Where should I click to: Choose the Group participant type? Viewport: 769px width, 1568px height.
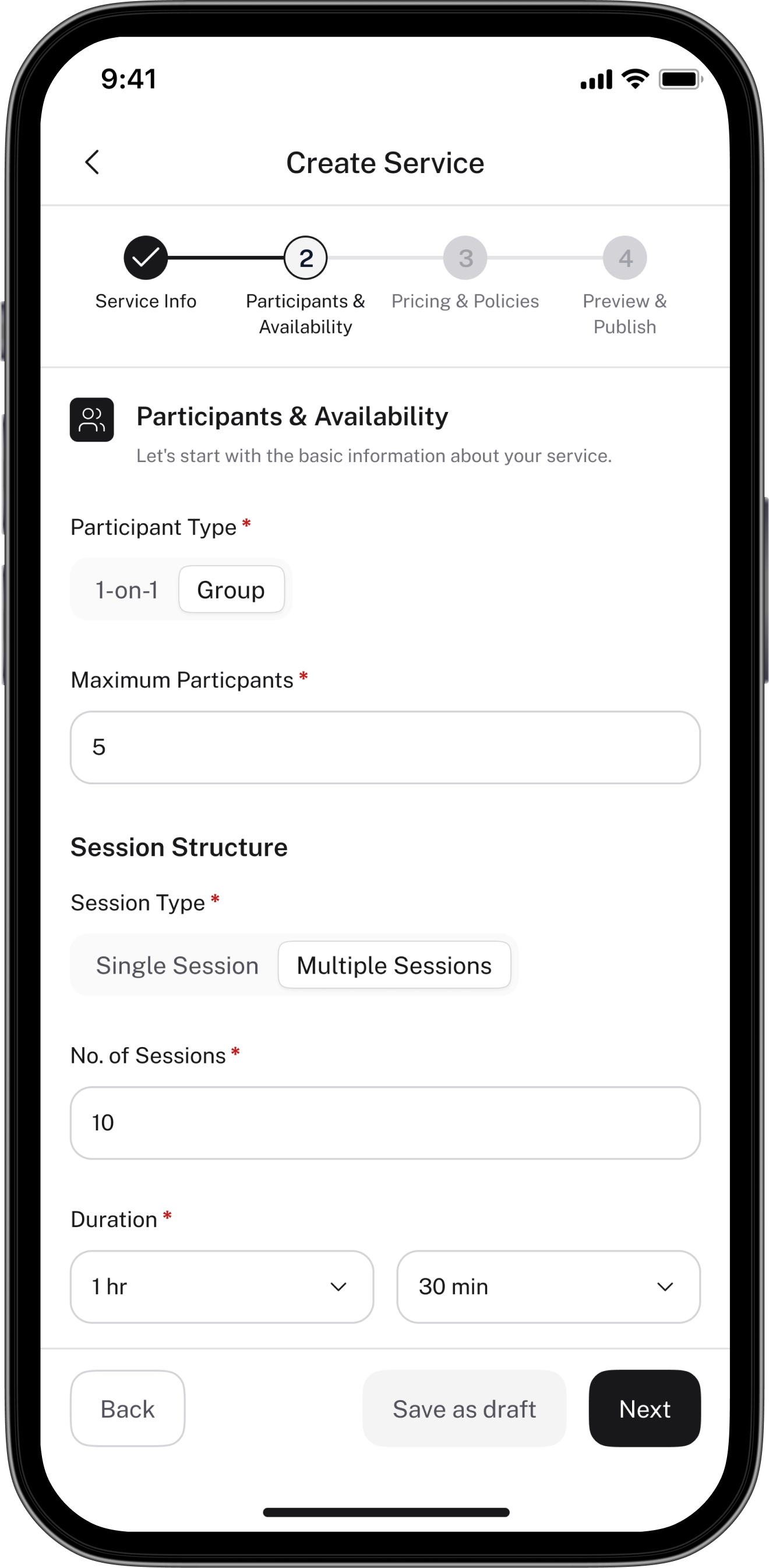pos(231,590)
